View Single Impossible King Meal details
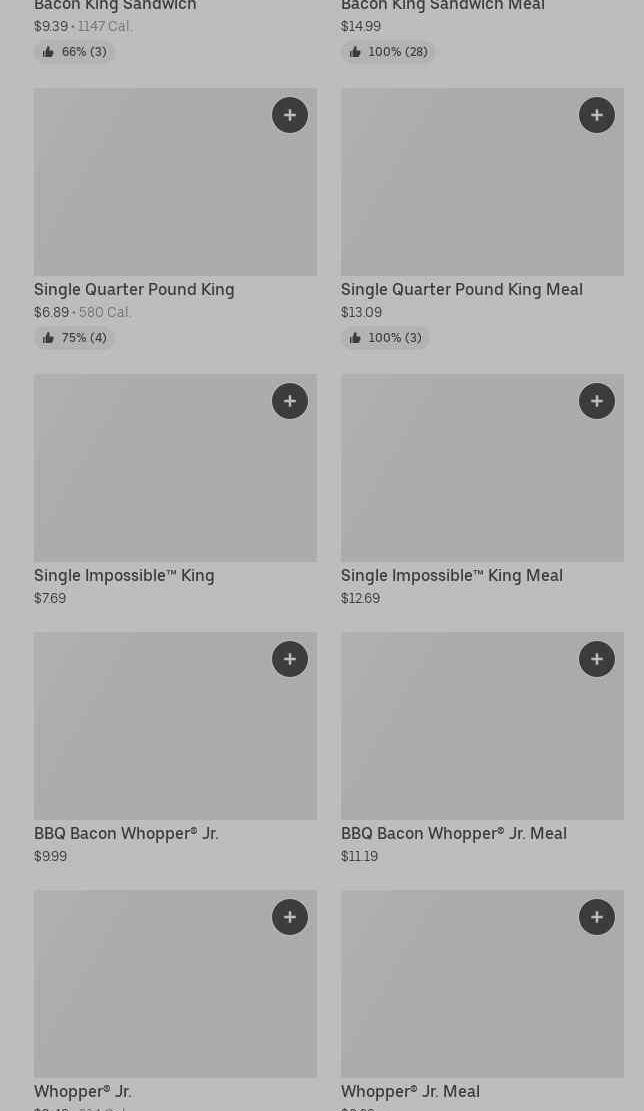Viewport: 644px width, 1111px height. point(460,480)
